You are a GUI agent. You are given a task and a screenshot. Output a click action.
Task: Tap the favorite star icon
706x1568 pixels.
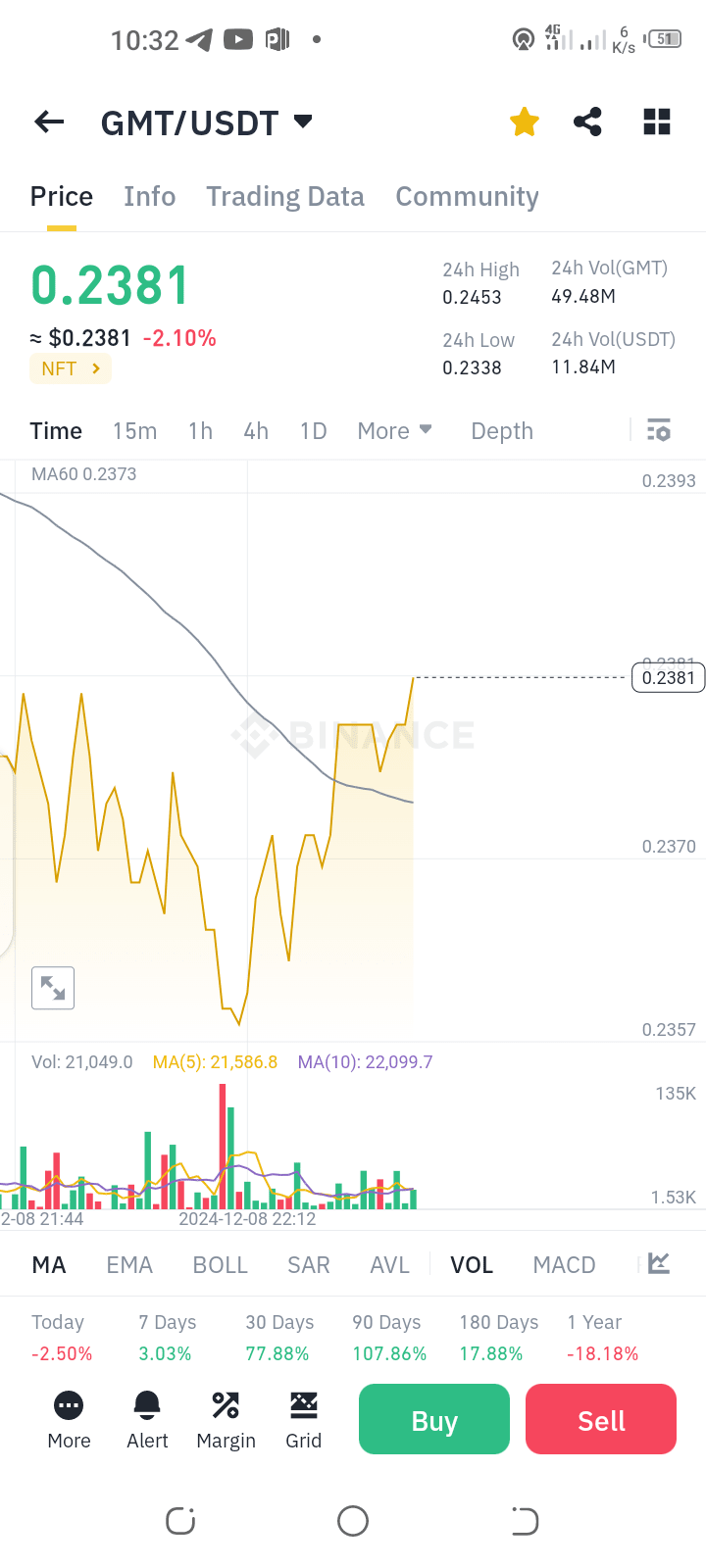(524, 122)
